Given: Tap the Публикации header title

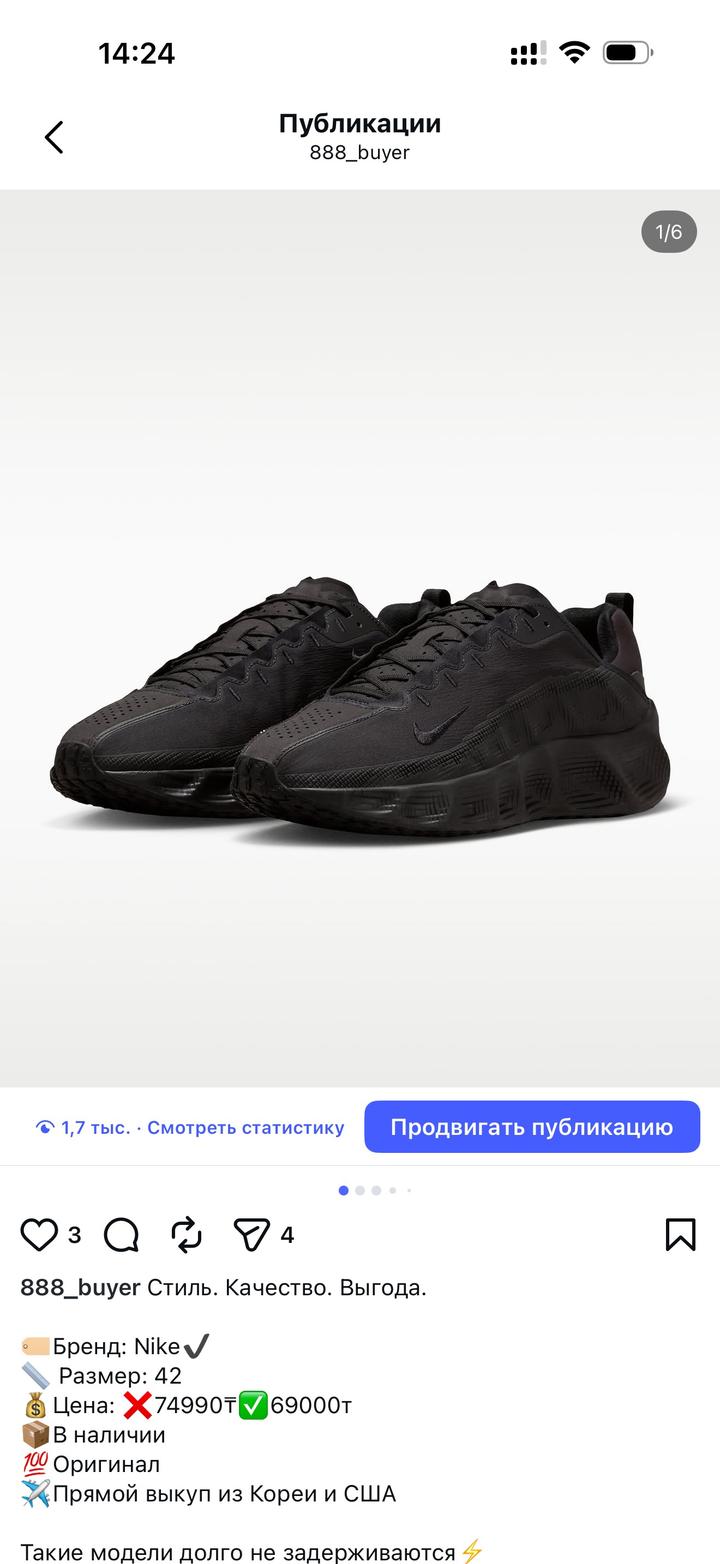Looking at the screenshot, I should pos(360,123).
